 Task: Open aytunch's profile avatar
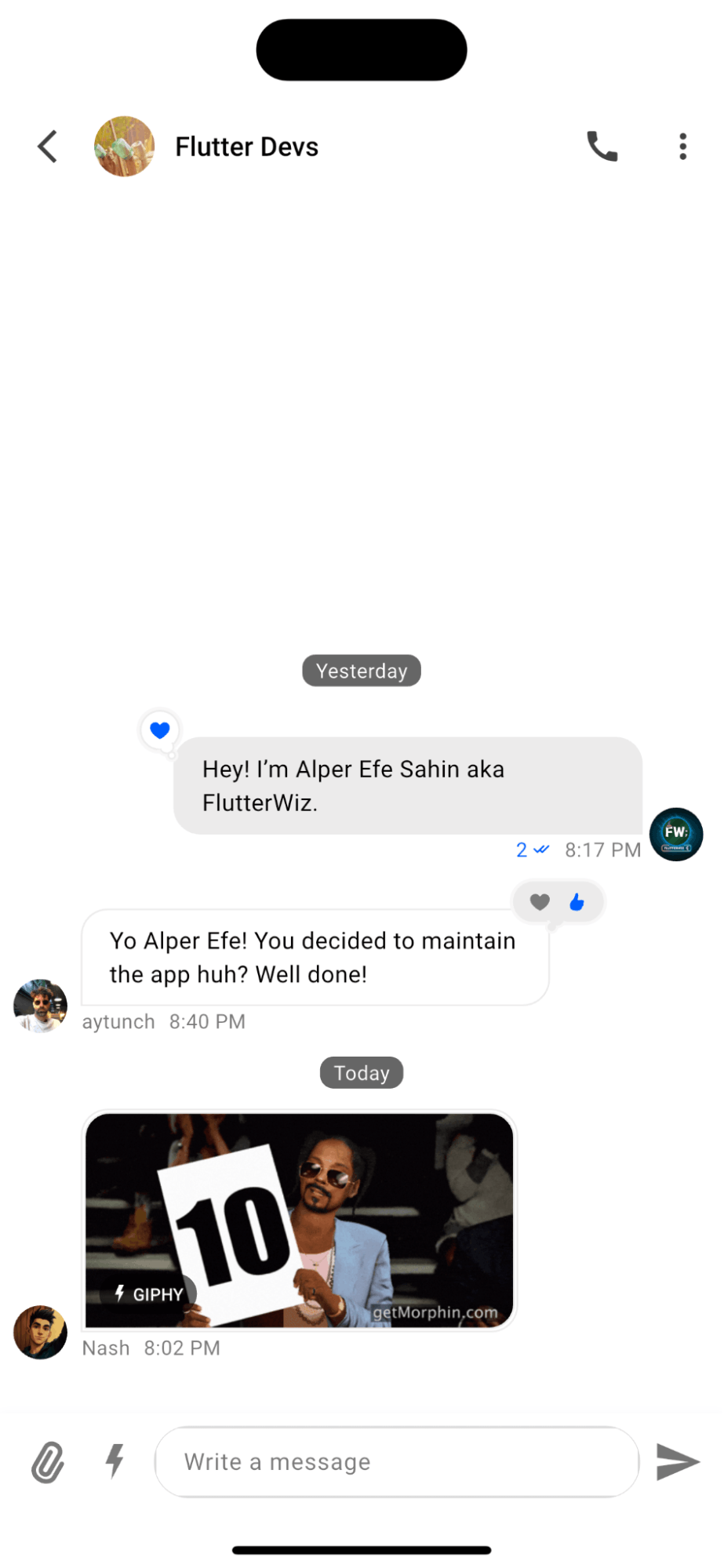40,1006
